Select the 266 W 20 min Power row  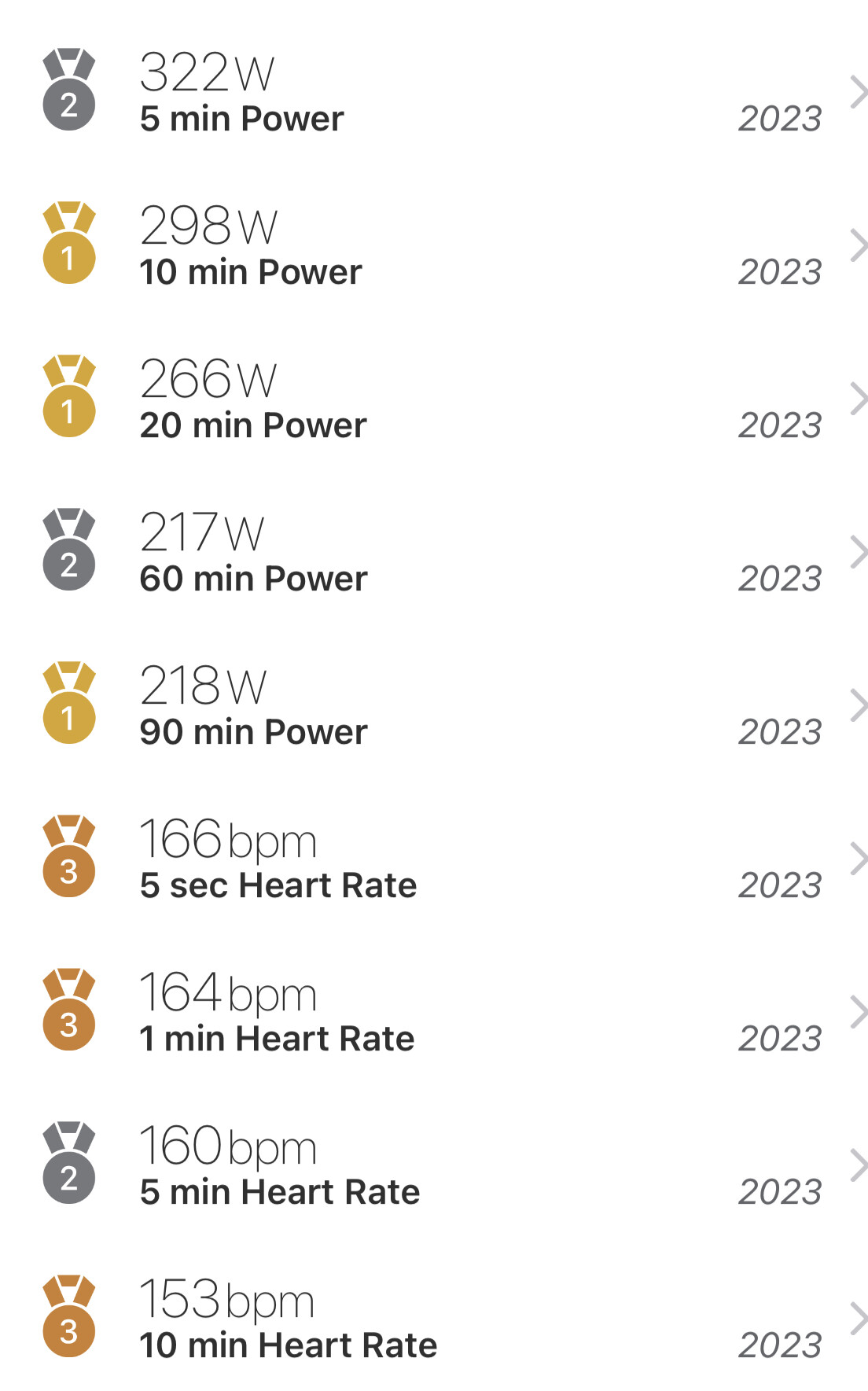click(x=432, y=399)
